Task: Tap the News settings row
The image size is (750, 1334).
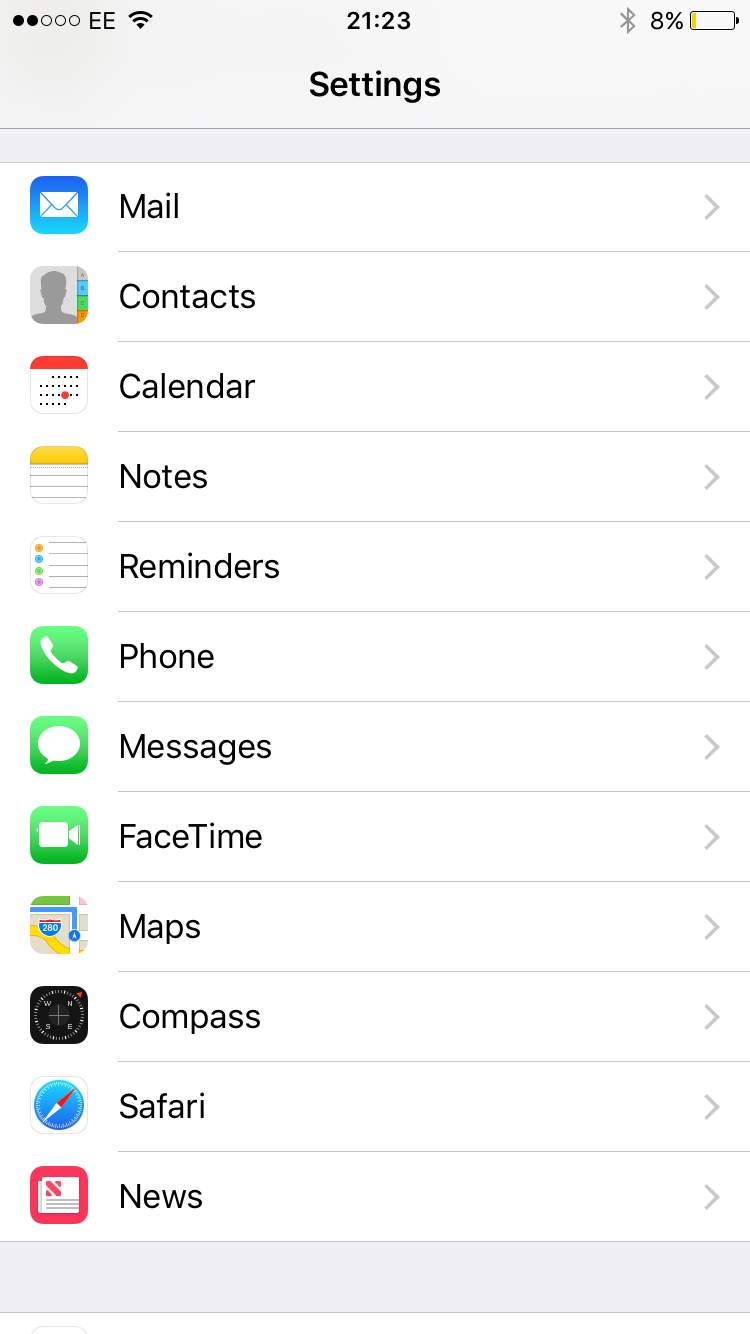Action: [x=375, y=1197]
